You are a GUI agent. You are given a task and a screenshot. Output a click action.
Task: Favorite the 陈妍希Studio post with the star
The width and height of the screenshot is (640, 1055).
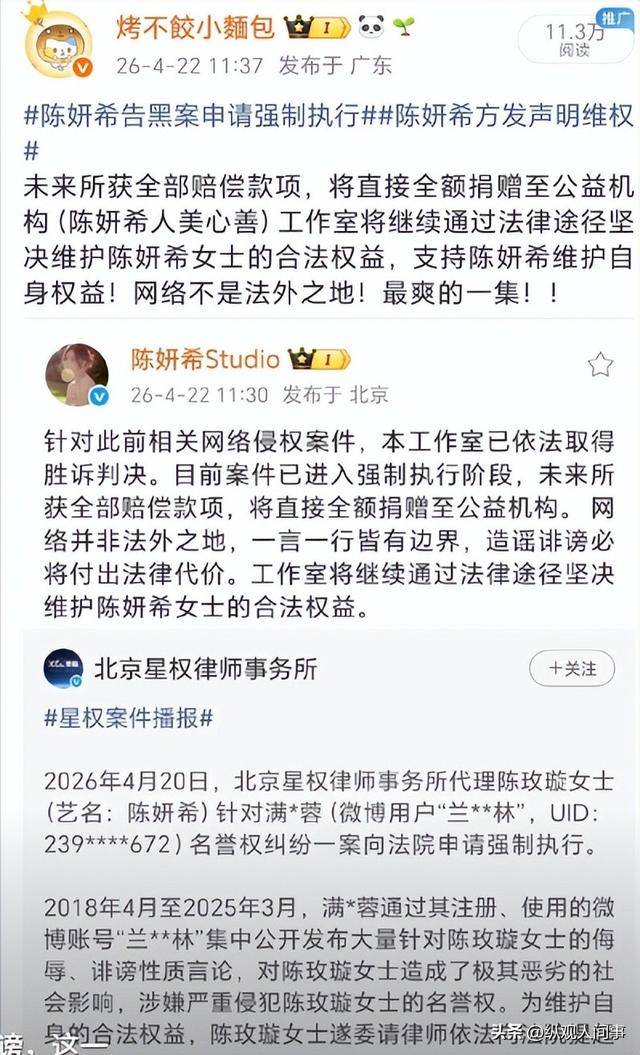(600, 365)
